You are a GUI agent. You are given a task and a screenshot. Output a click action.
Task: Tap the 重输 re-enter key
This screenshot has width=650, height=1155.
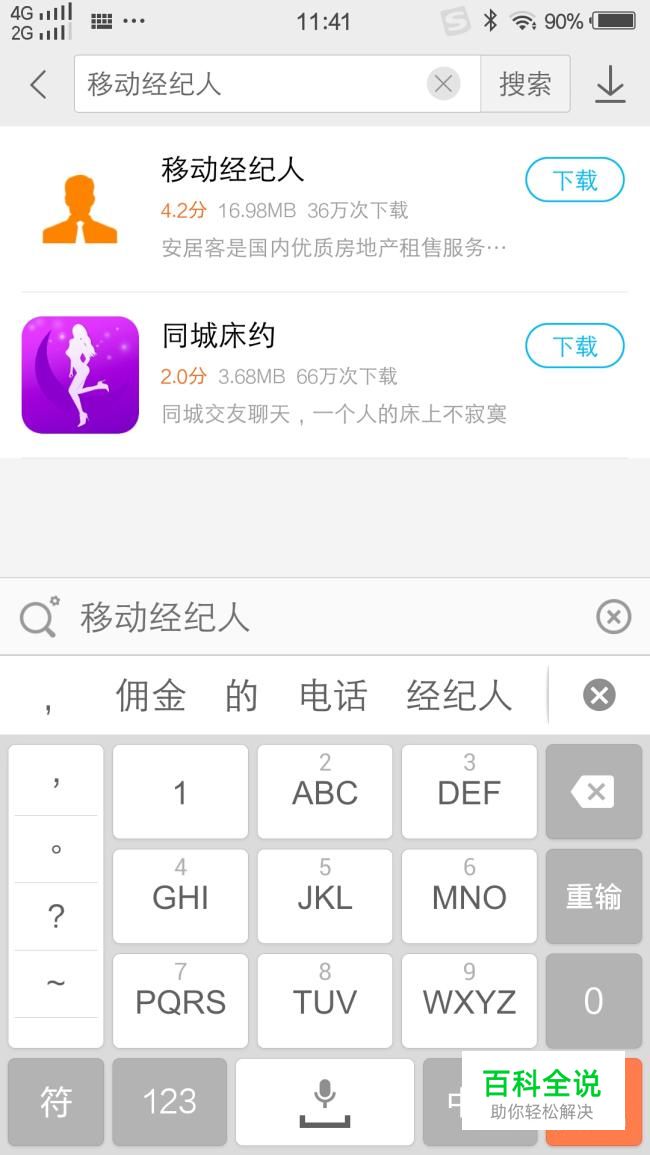click(593, 896)
